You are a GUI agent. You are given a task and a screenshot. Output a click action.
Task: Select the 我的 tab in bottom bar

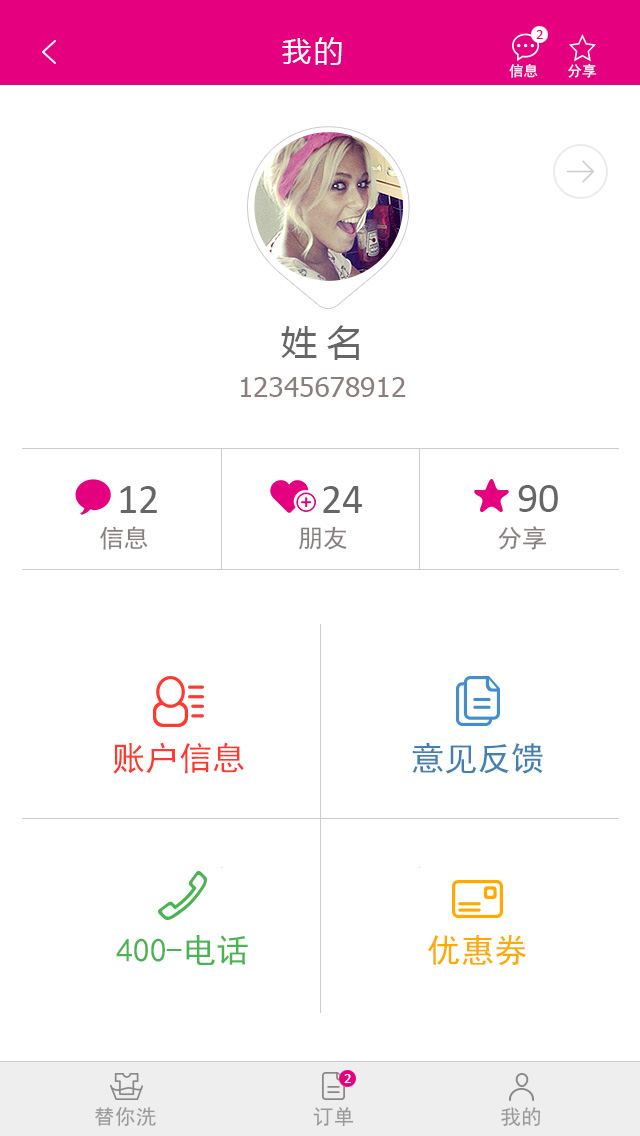pos(521,1099)
